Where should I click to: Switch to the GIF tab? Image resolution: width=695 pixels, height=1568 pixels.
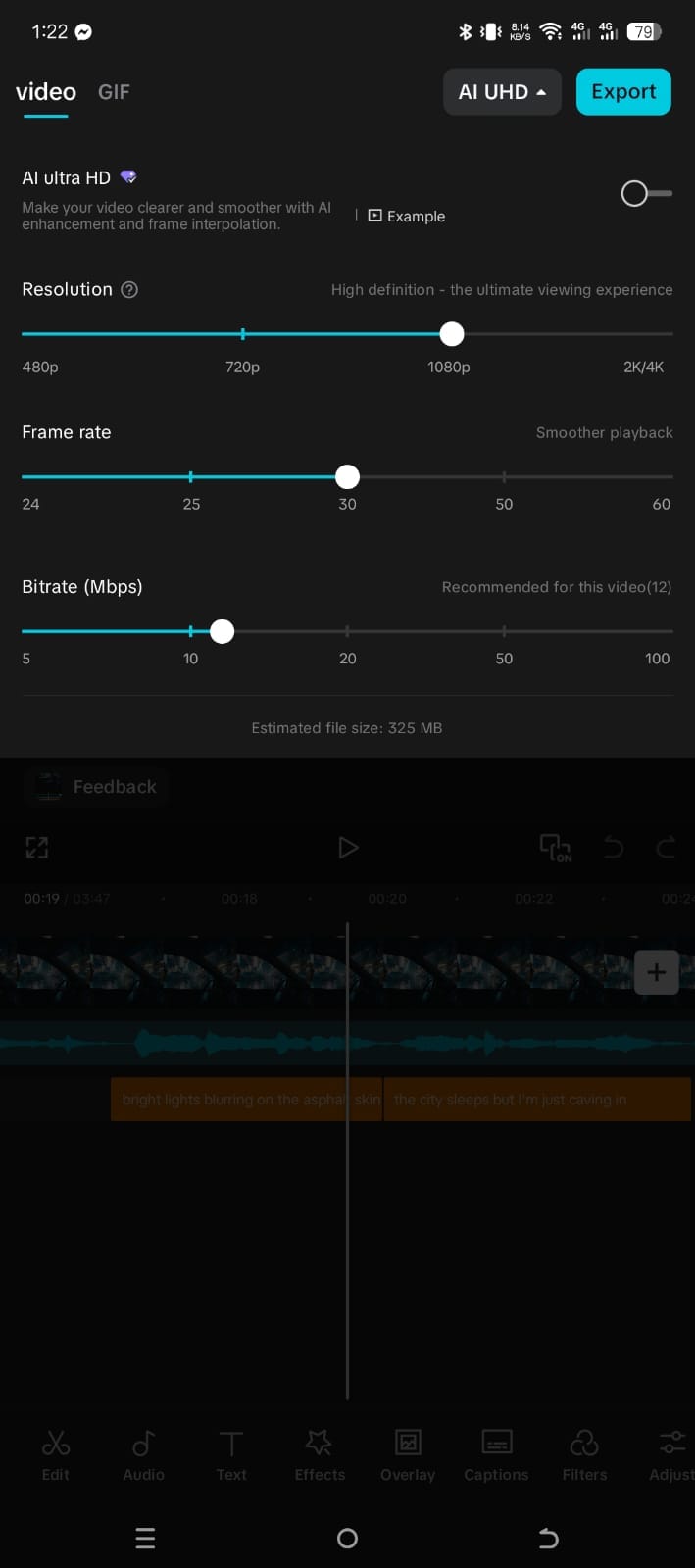(114, 92)
